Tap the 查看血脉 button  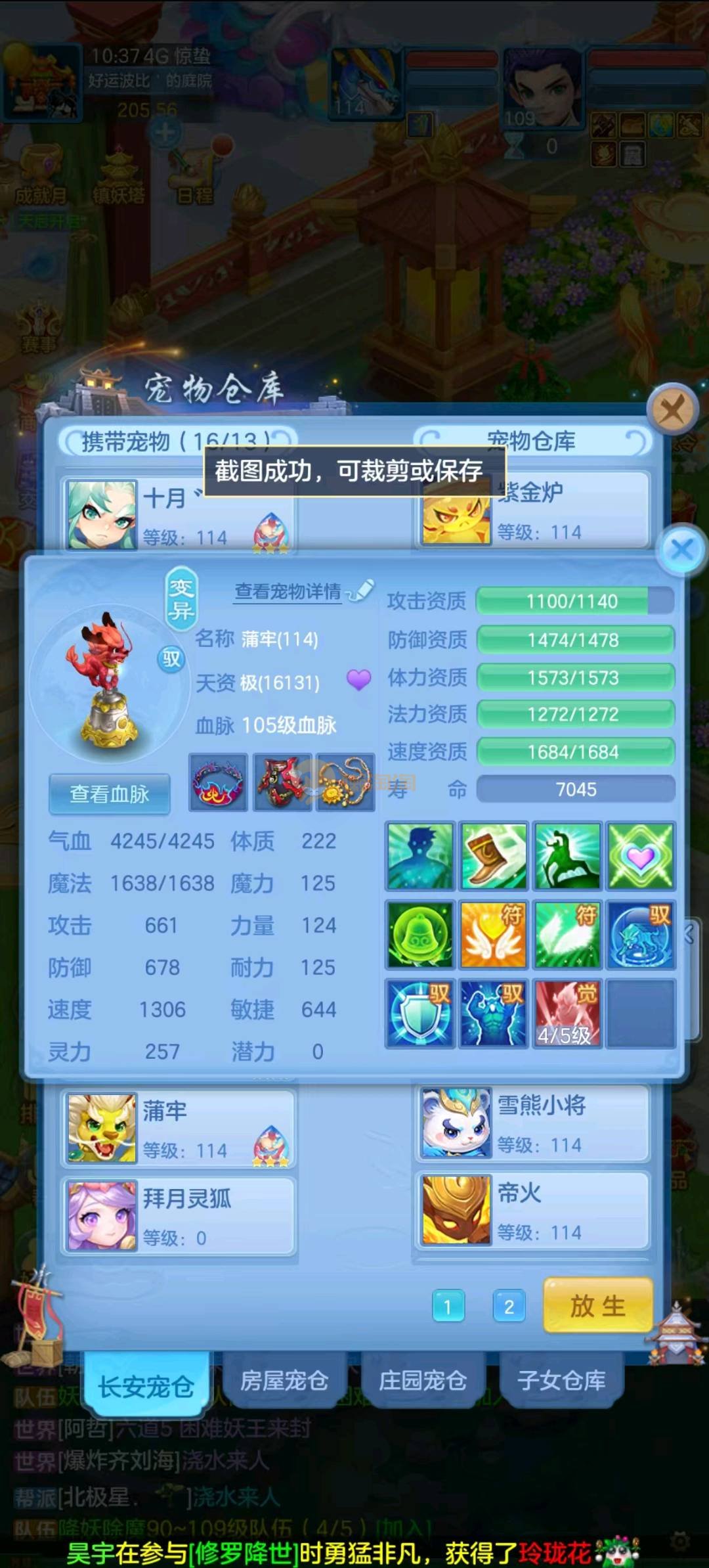[x=109, y=794]
